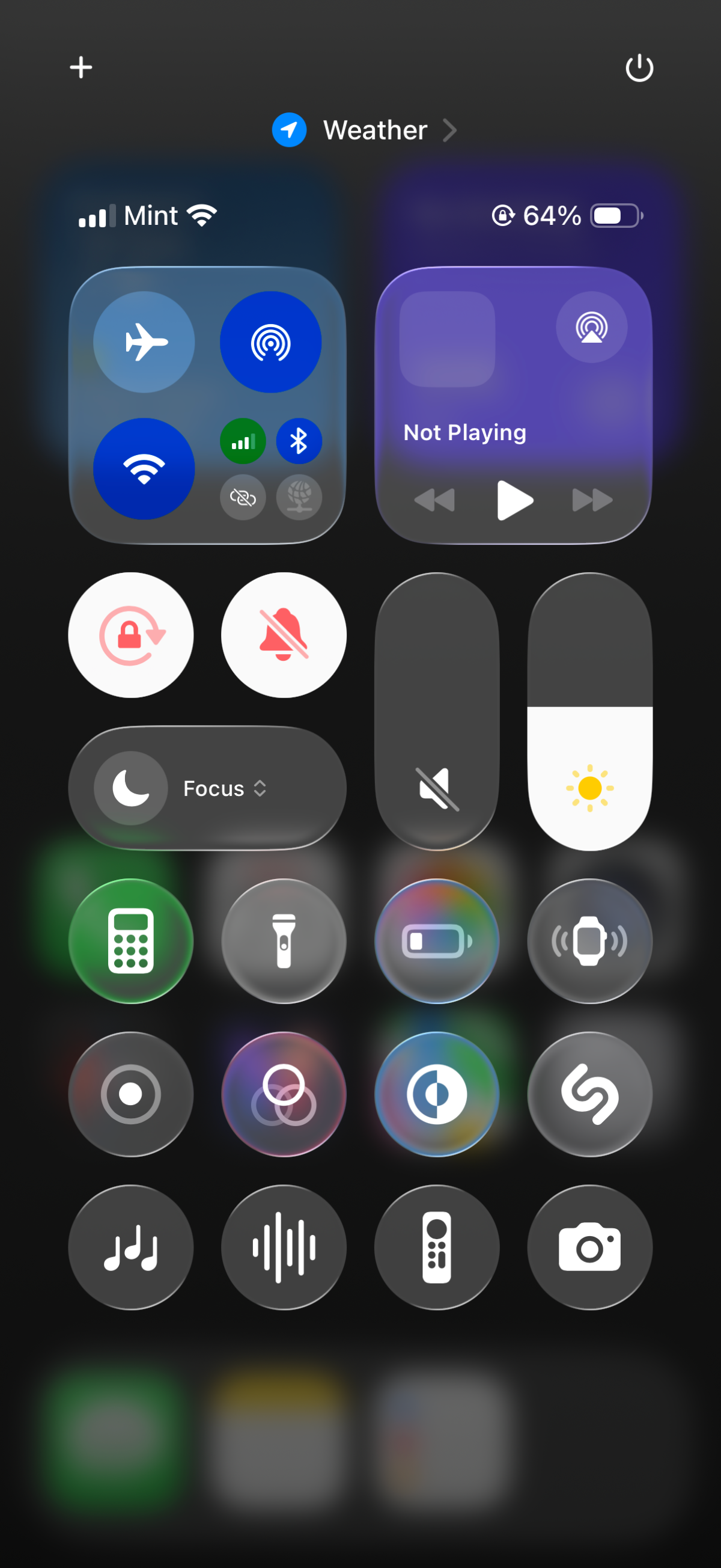Unlock the screen orientation
This screenshot has height=1568, width=721.
coord(131,635)
